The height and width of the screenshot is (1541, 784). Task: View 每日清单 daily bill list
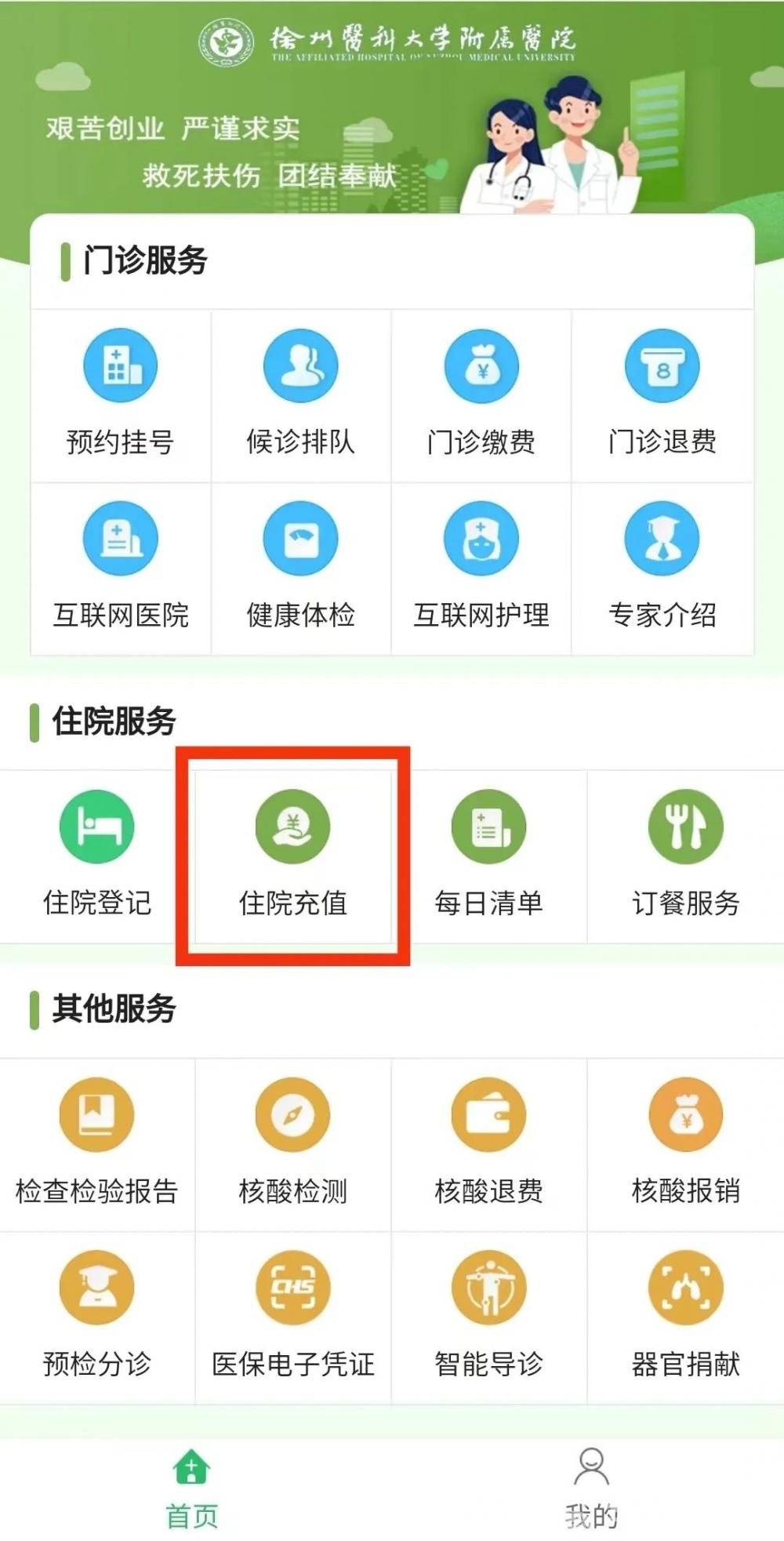click(x=488, y=855)
